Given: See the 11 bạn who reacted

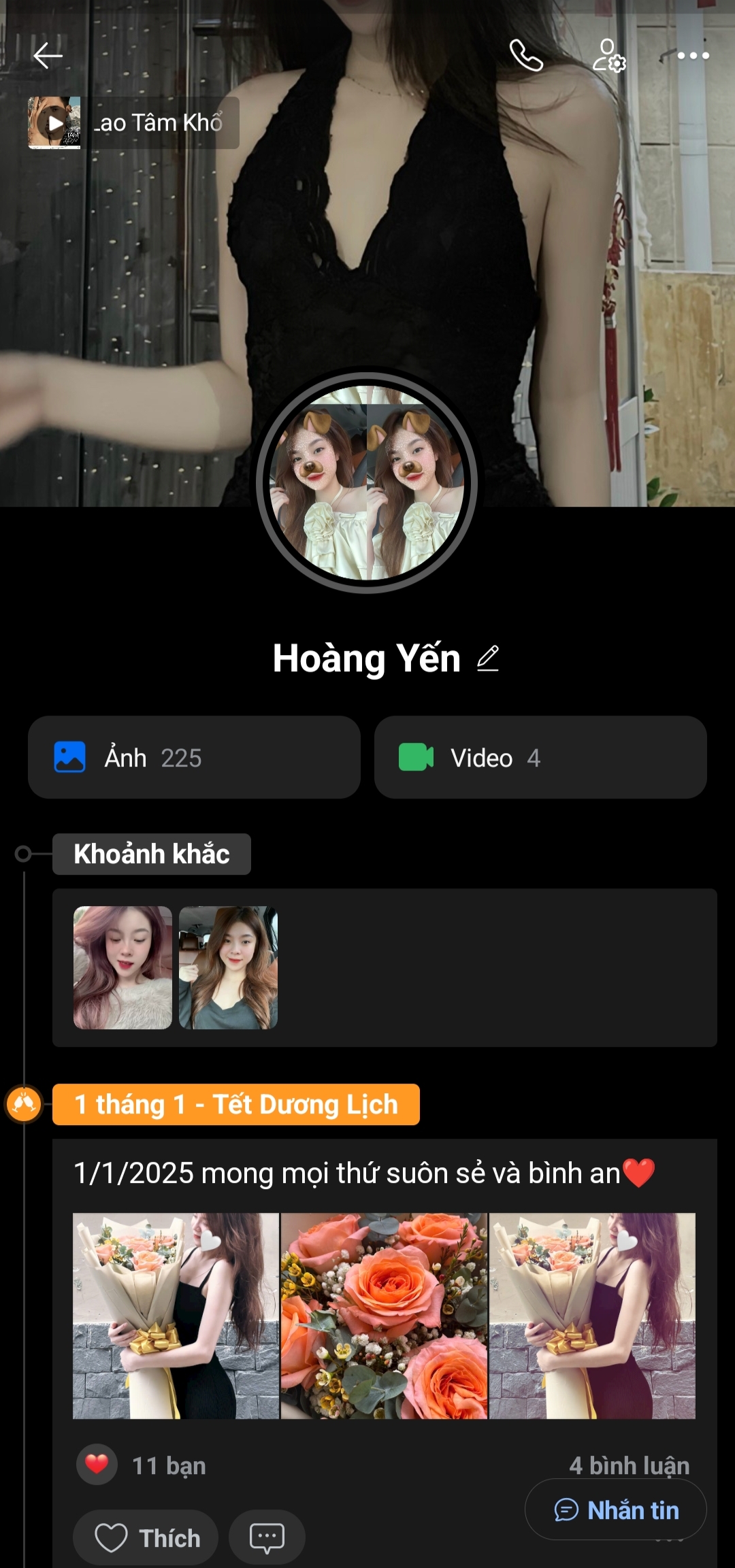Looking at the screenshot, I should [168, 1465].
